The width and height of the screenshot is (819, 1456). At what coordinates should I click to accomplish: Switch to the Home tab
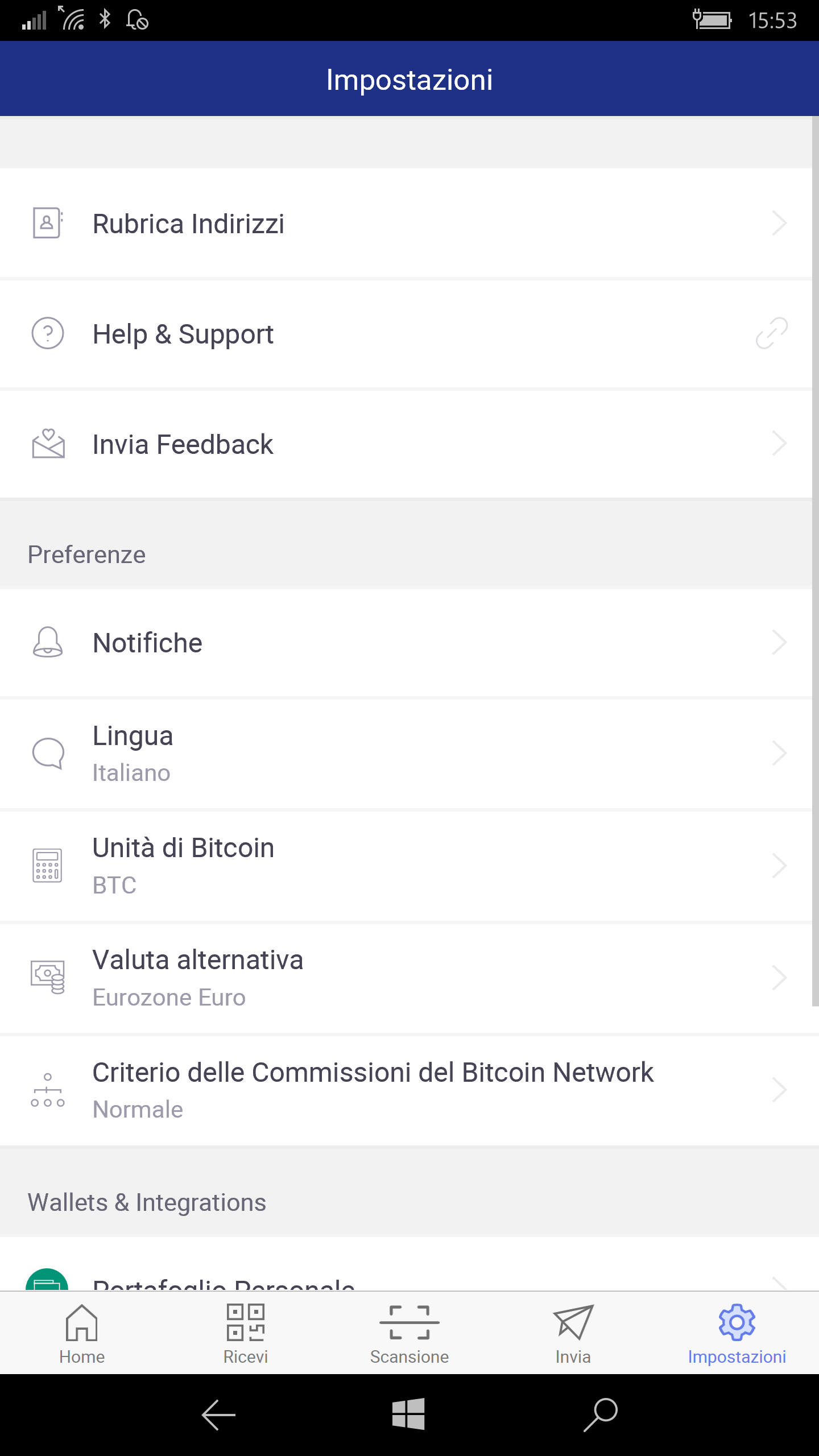coord(82,1333)
